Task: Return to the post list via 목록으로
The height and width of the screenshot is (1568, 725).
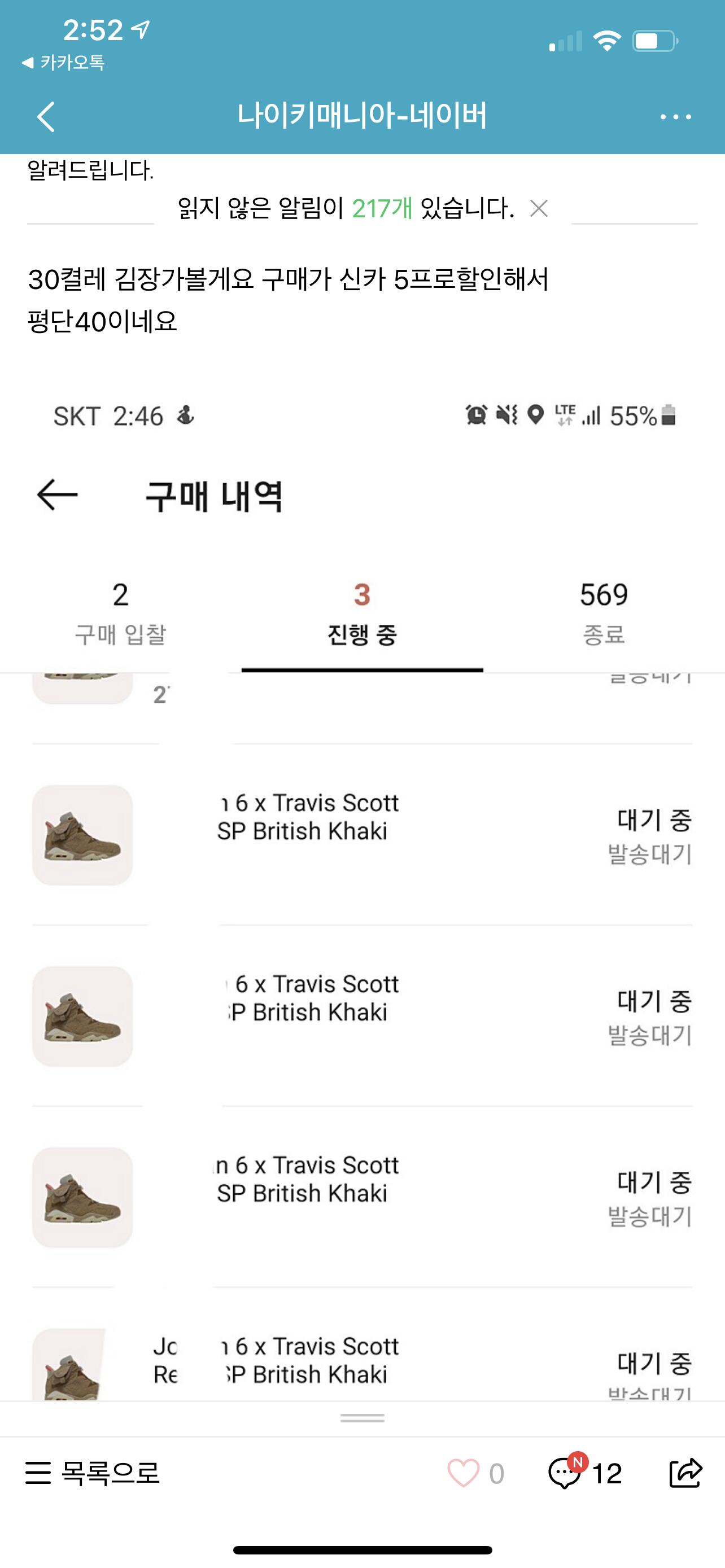Action: pyautogui.click(x=92, y=1474)
